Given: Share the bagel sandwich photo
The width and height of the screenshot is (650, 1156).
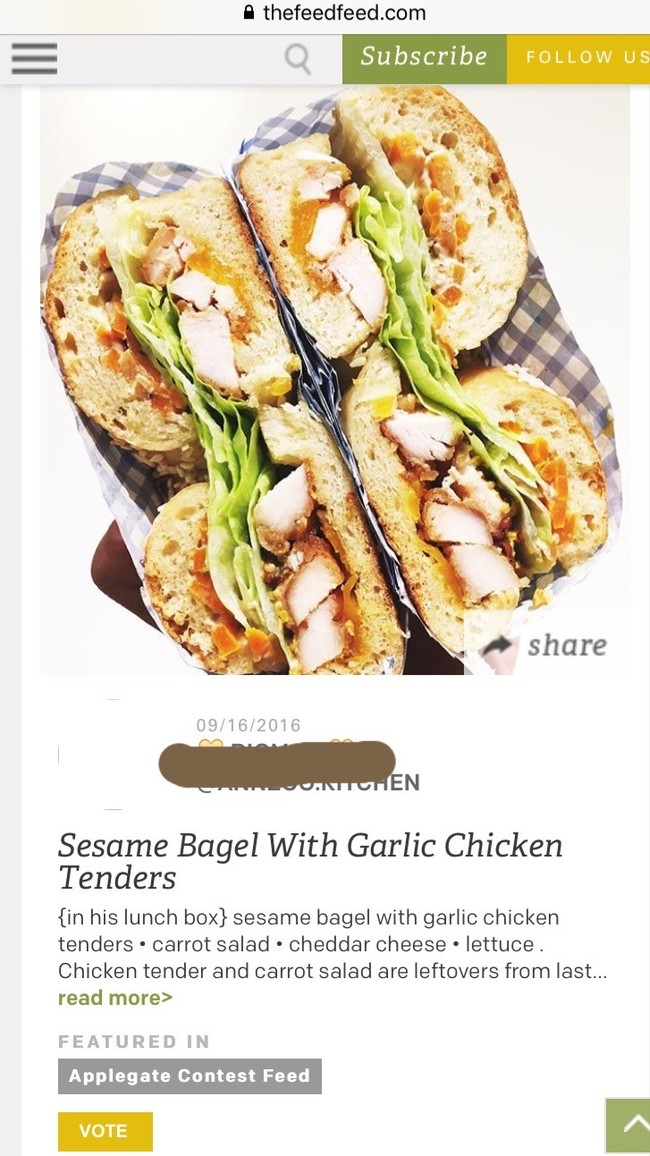Looking at the screenshot, I should point(547,646).
